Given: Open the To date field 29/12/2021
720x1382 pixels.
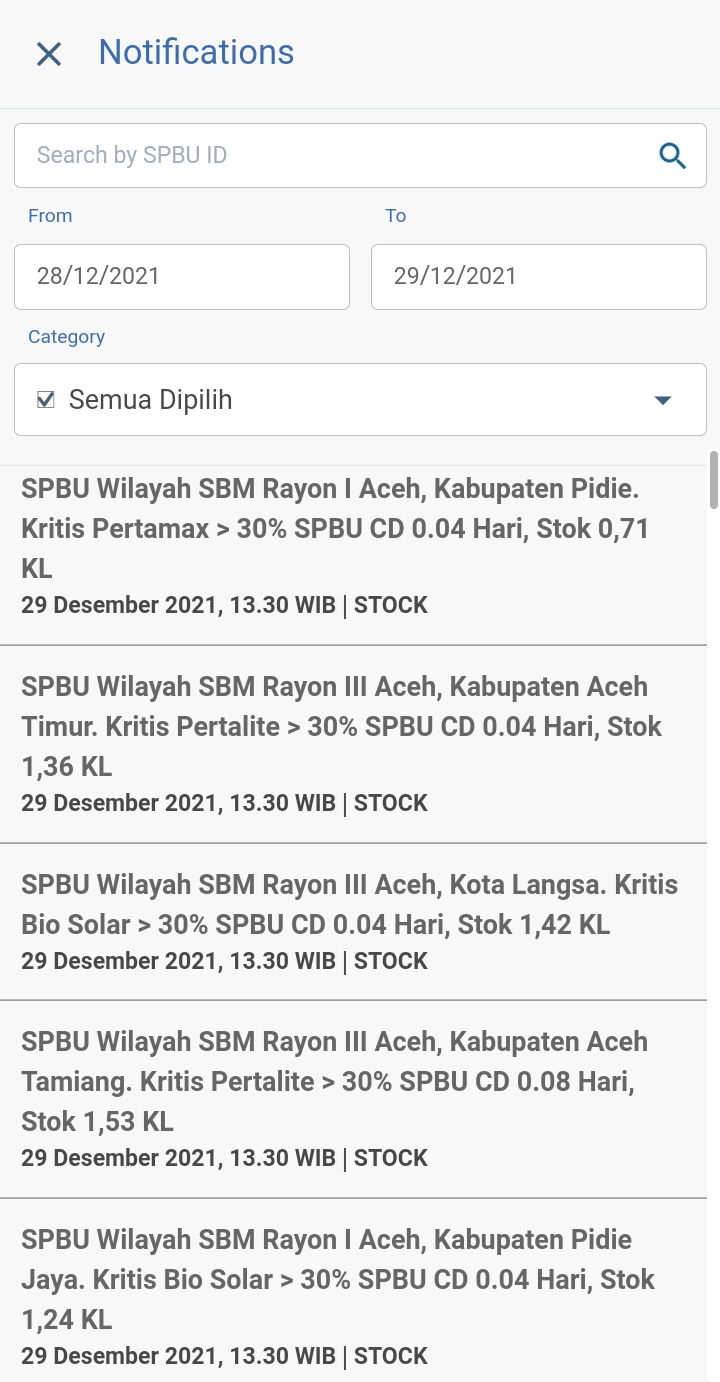Looking at the screenshot, I should (539, 276).
